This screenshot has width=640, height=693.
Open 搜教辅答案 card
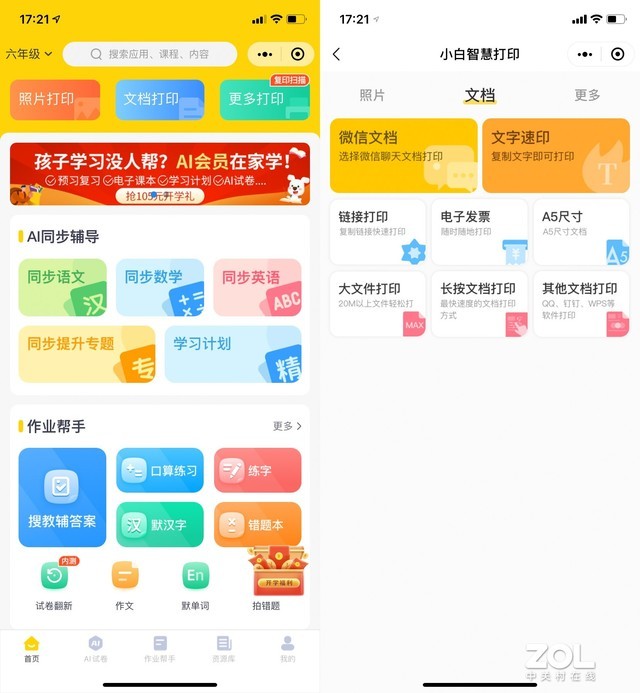click(x=62, y=497)
